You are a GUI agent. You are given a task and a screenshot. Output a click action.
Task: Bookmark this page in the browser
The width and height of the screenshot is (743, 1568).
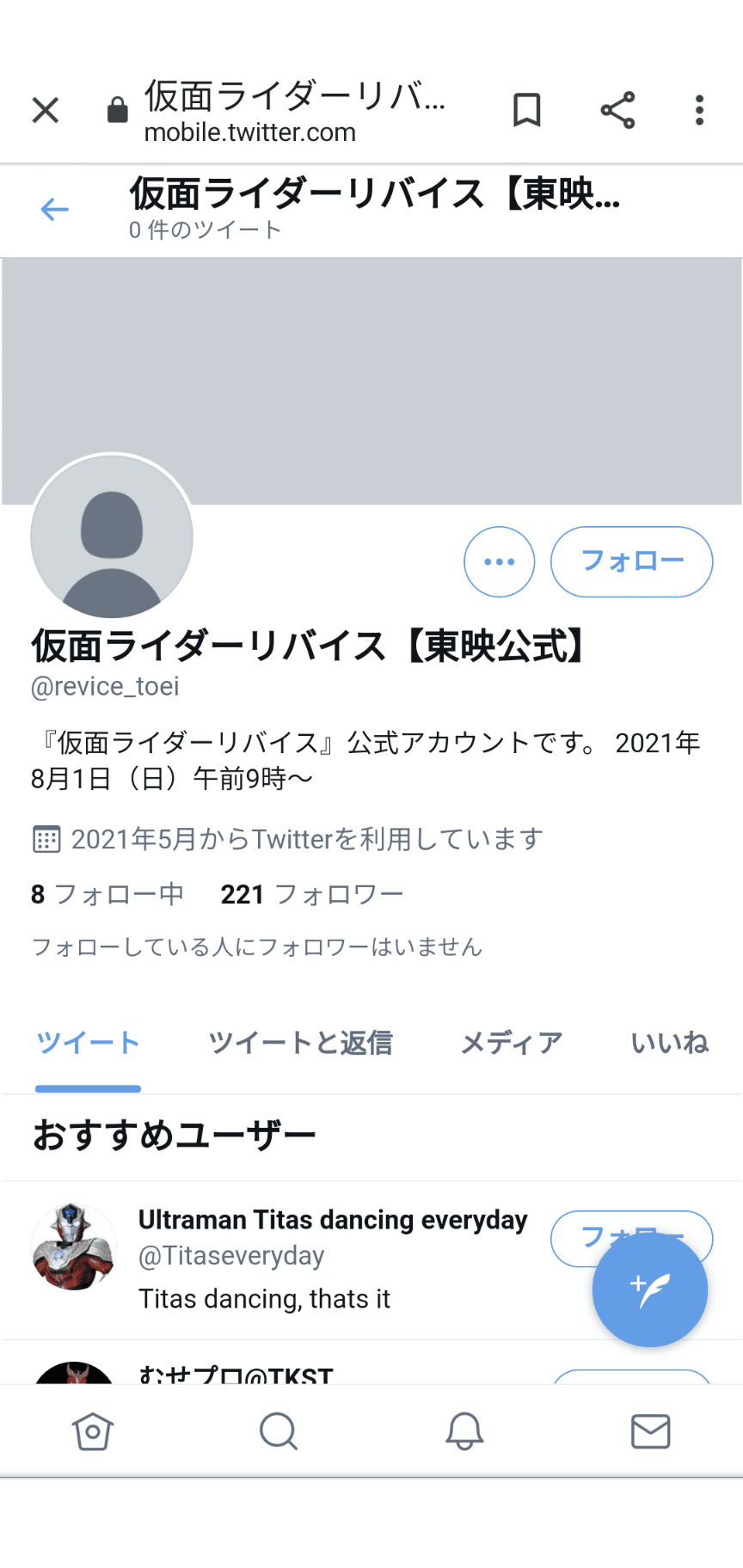pyautogui.click(x=526, y=110)
